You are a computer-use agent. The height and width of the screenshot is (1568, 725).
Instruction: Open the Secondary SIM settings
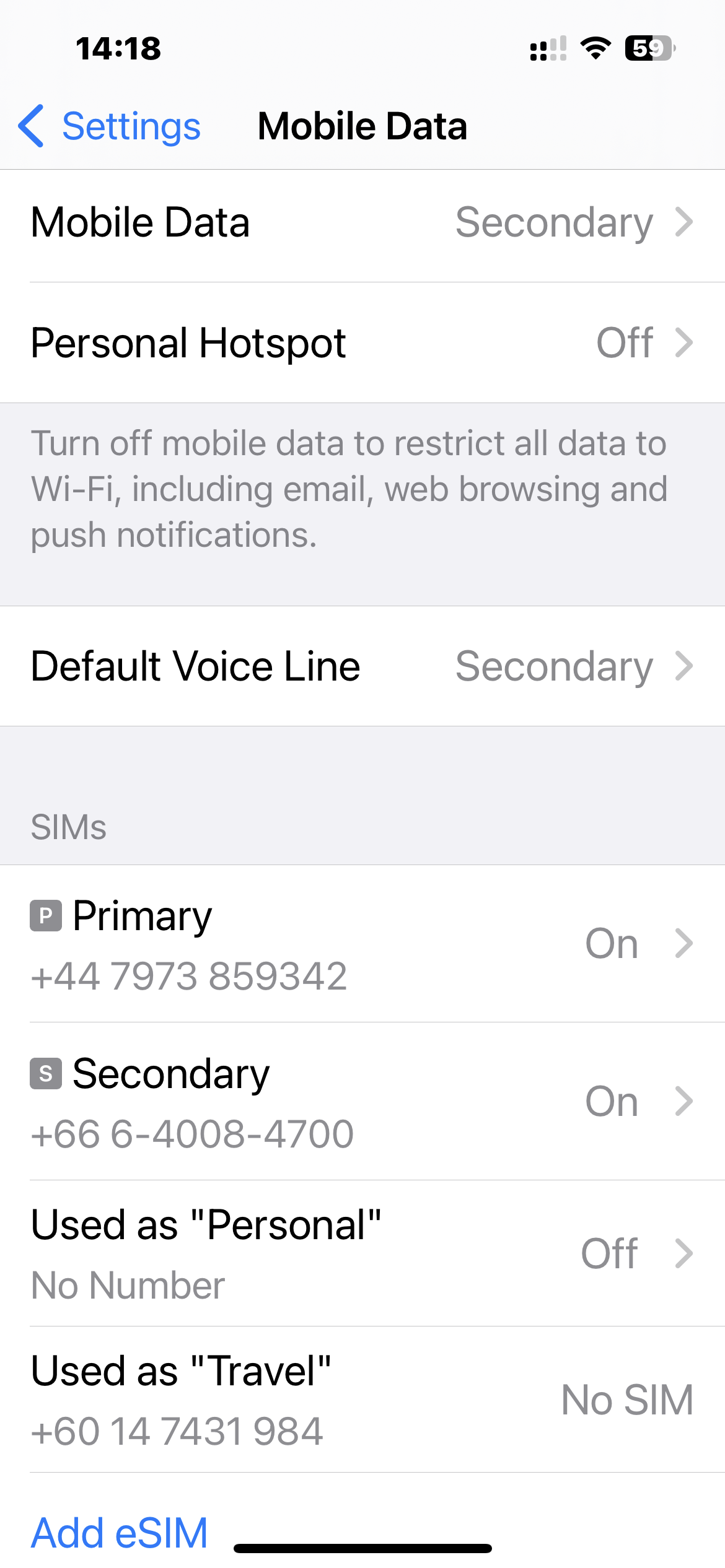362,1102
